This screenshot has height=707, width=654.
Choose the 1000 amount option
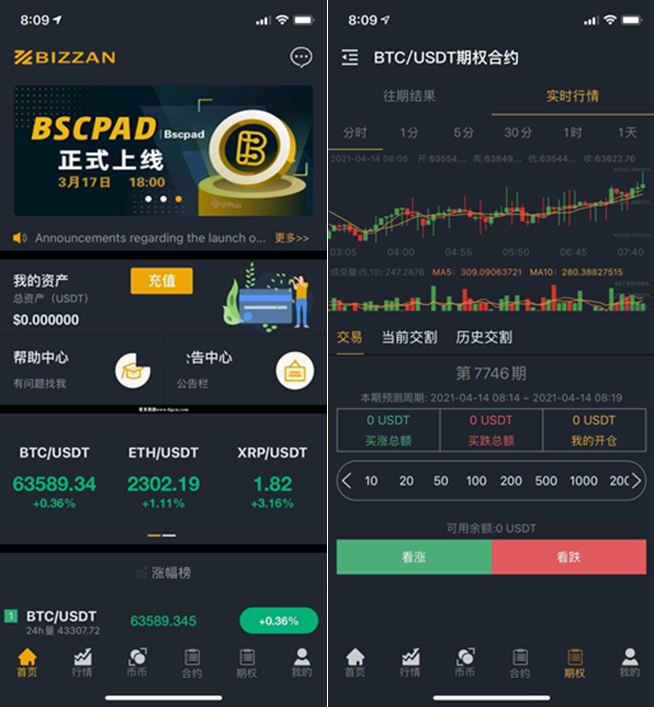(x=583, y=481)
